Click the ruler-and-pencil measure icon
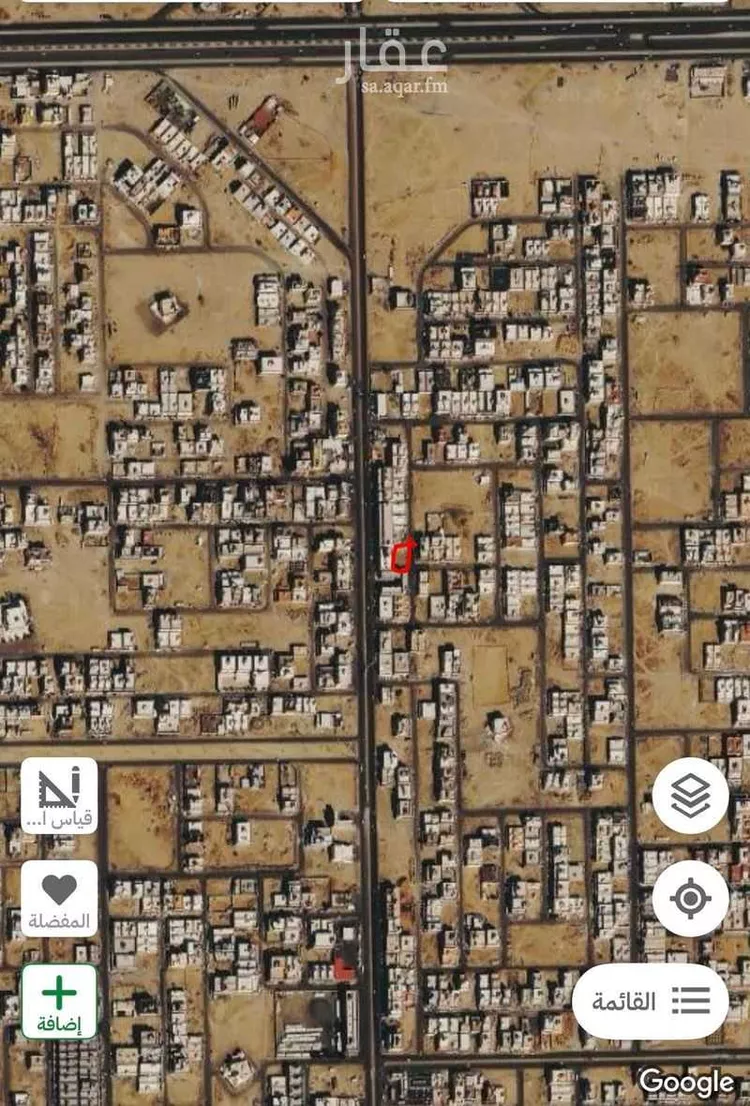 point(57,790)
